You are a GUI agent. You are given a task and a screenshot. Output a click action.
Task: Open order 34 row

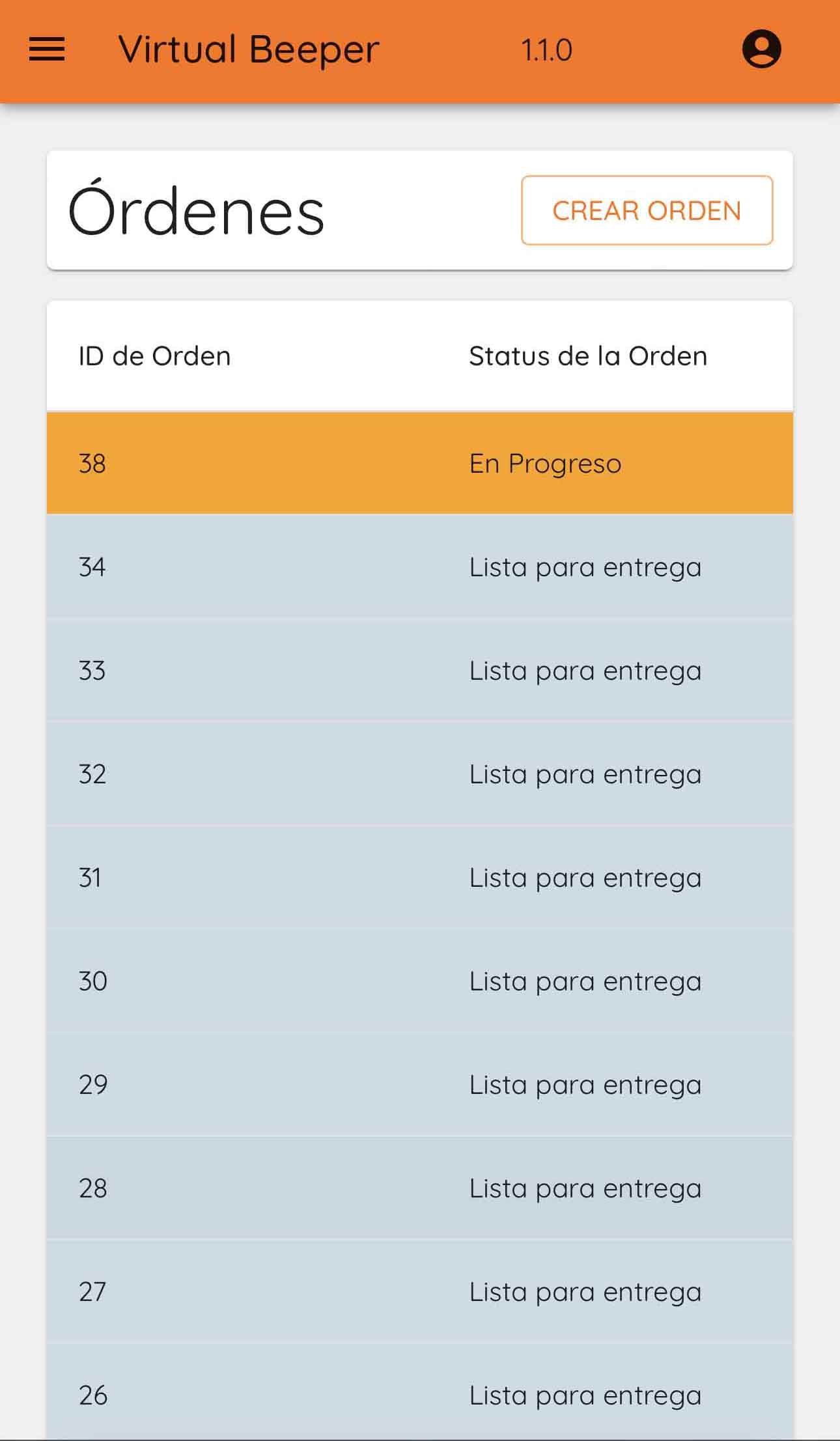point(420,567)
